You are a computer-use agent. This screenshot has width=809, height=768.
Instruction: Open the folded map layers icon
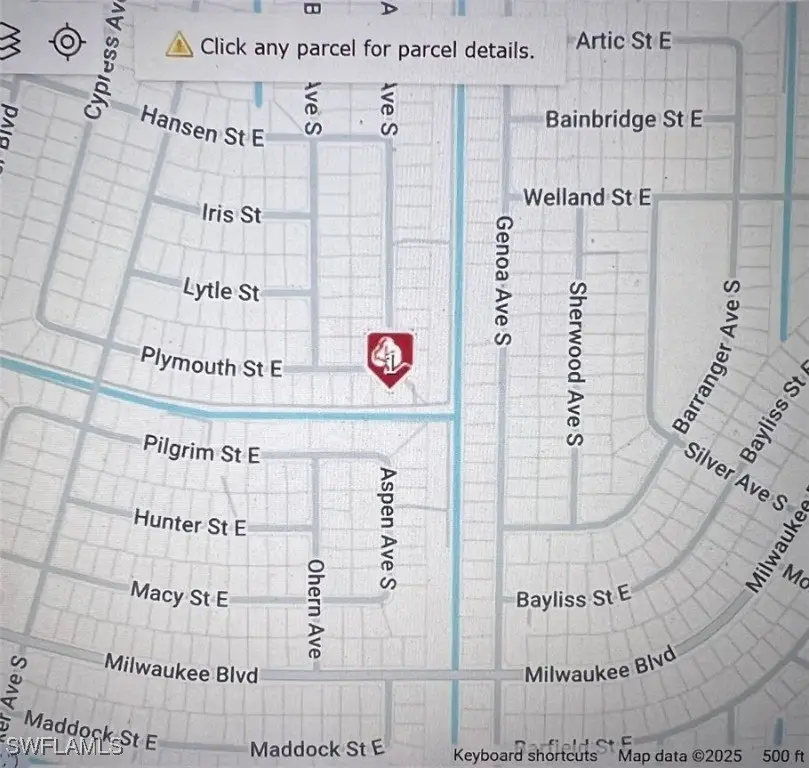point(12,42)
